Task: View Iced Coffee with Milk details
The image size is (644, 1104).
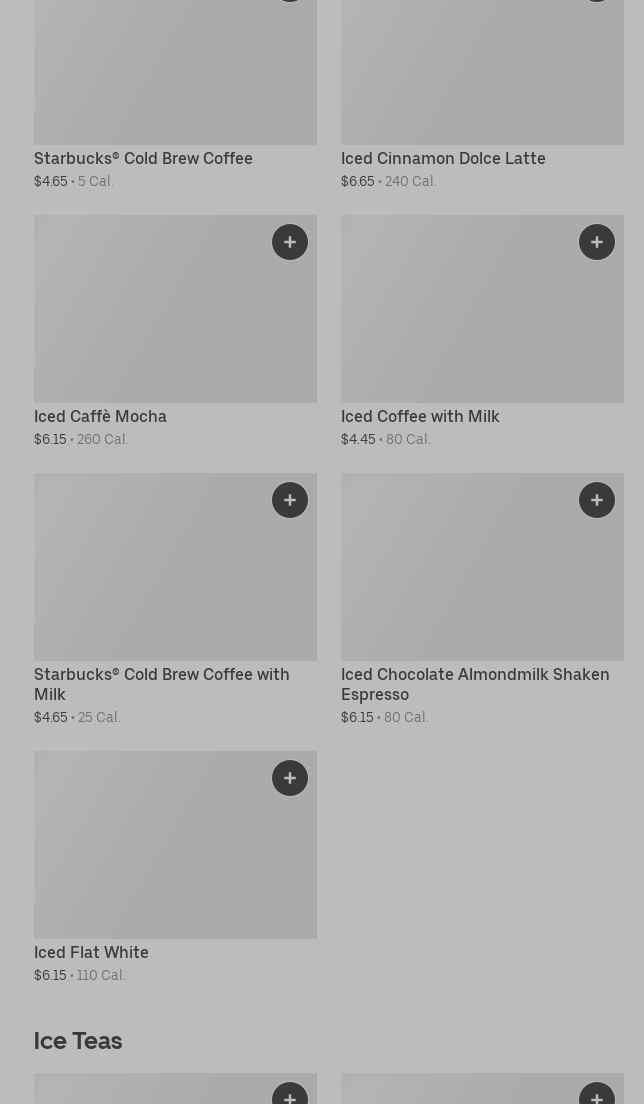Action: click(x=420, y=416)
